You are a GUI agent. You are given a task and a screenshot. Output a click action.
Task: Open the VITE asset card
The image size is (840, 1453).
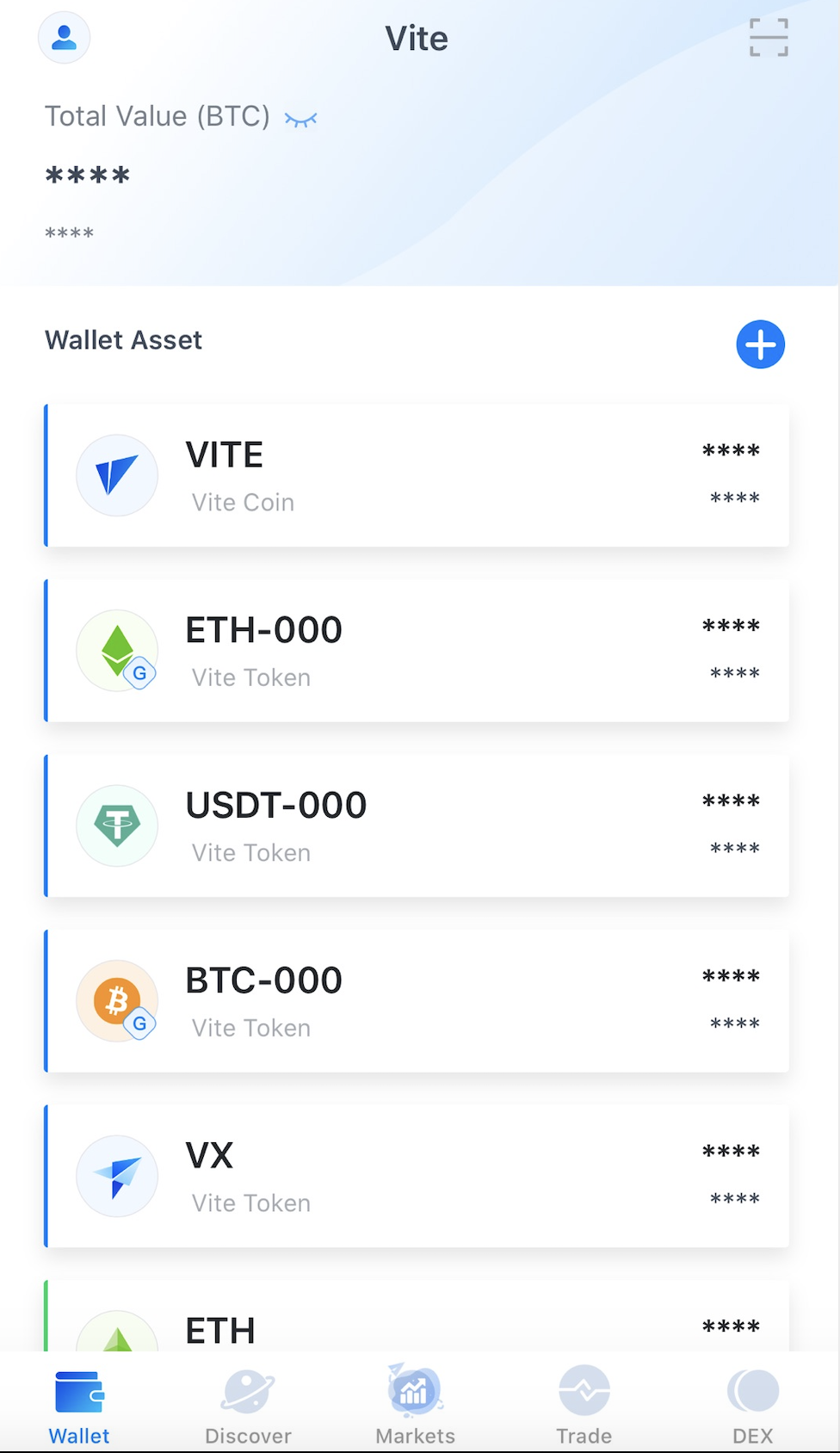(x=417, y=475)
